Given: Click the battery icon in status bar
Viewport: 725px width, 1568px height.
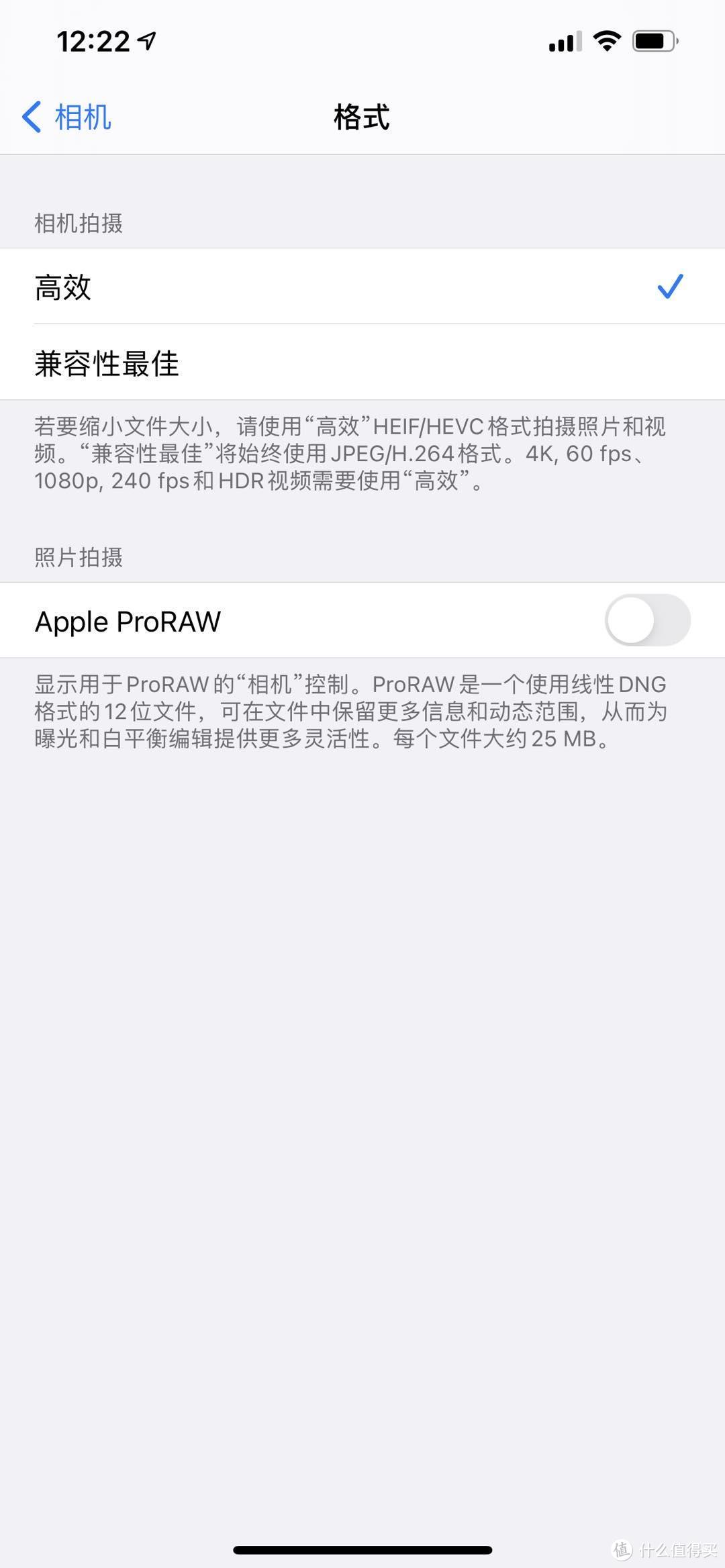Looking at the screenshot, I should pyautogui.click(x=654, y=40).
